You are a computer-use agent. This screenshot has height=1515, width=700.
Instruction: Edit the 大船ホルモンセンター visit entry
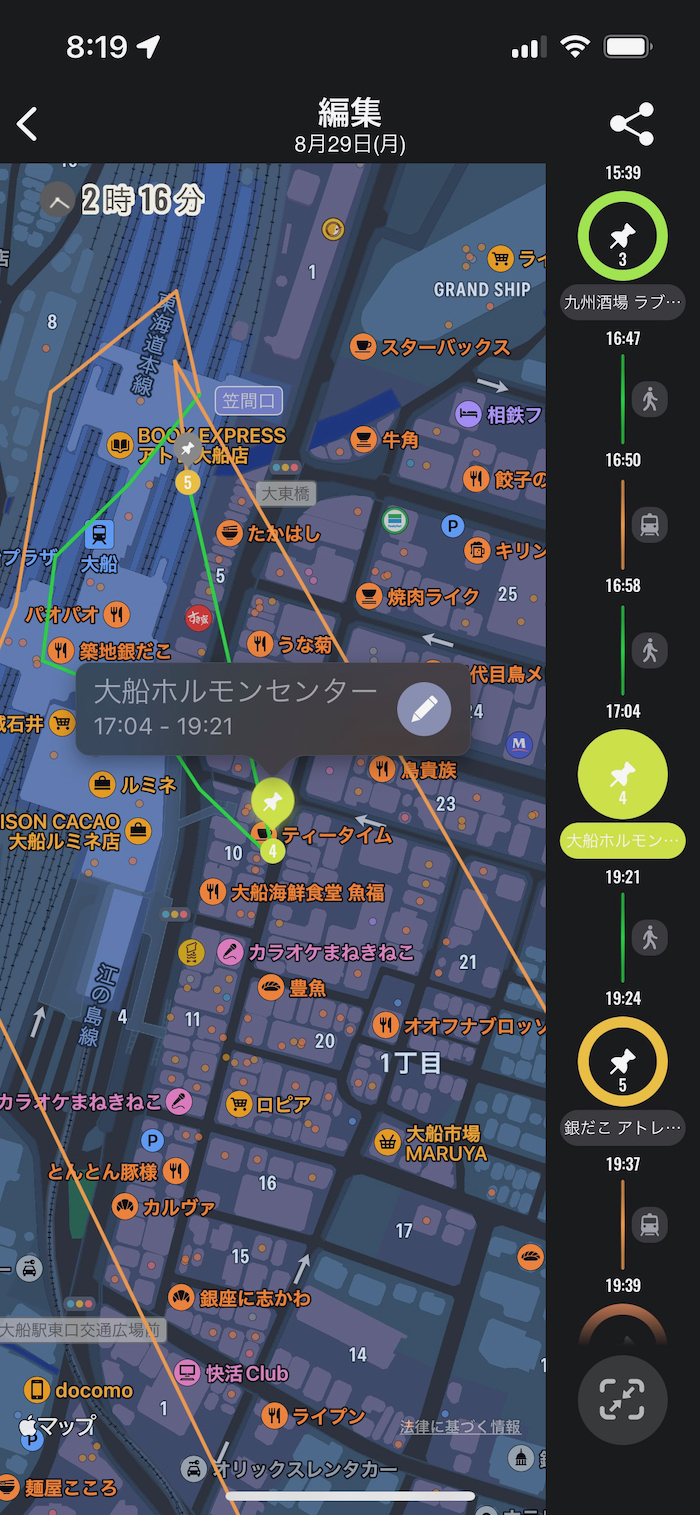pos(424,709)
